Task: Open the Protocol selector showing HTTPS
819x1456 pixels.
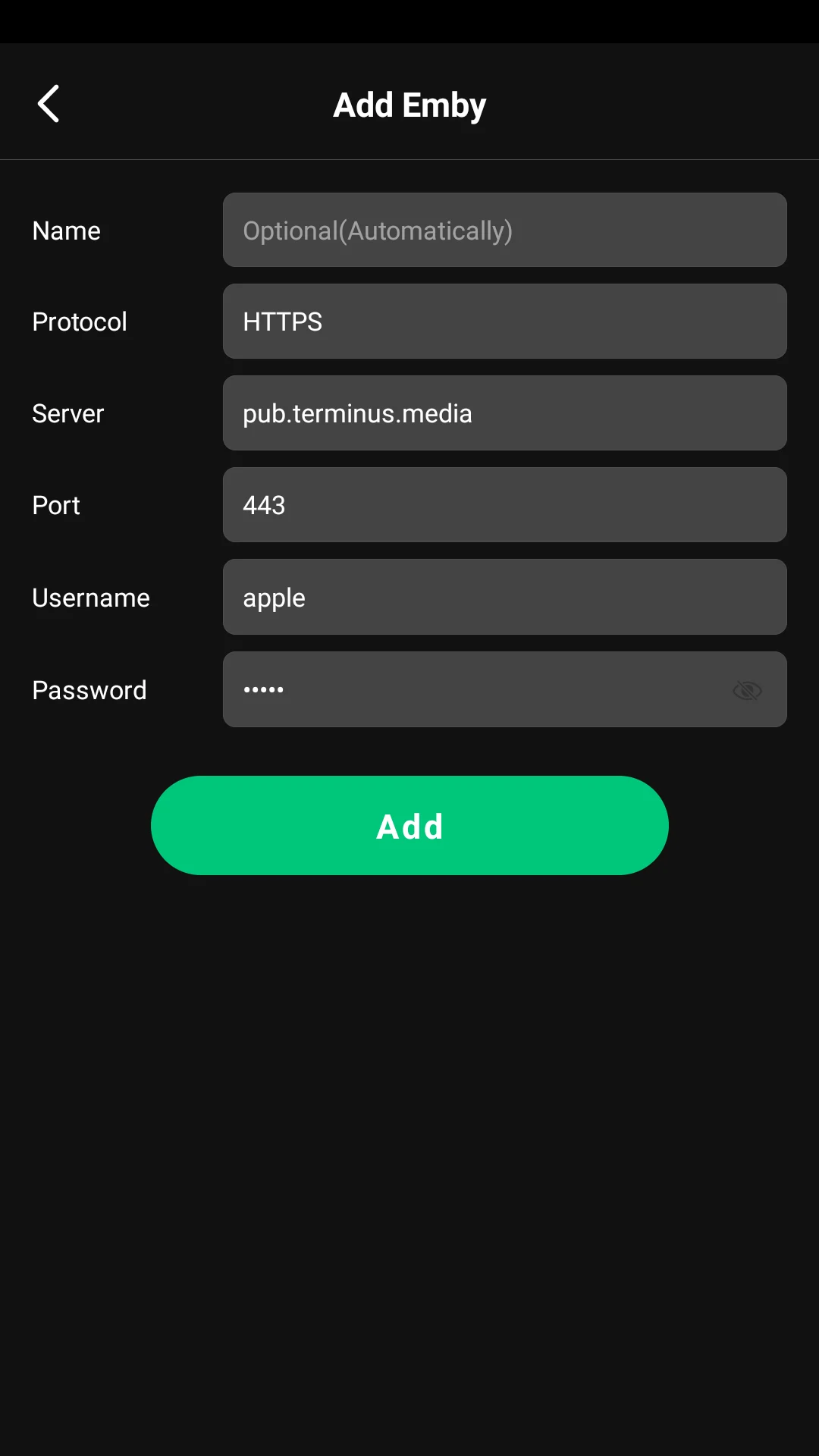Action: click(x=504, y=321)
